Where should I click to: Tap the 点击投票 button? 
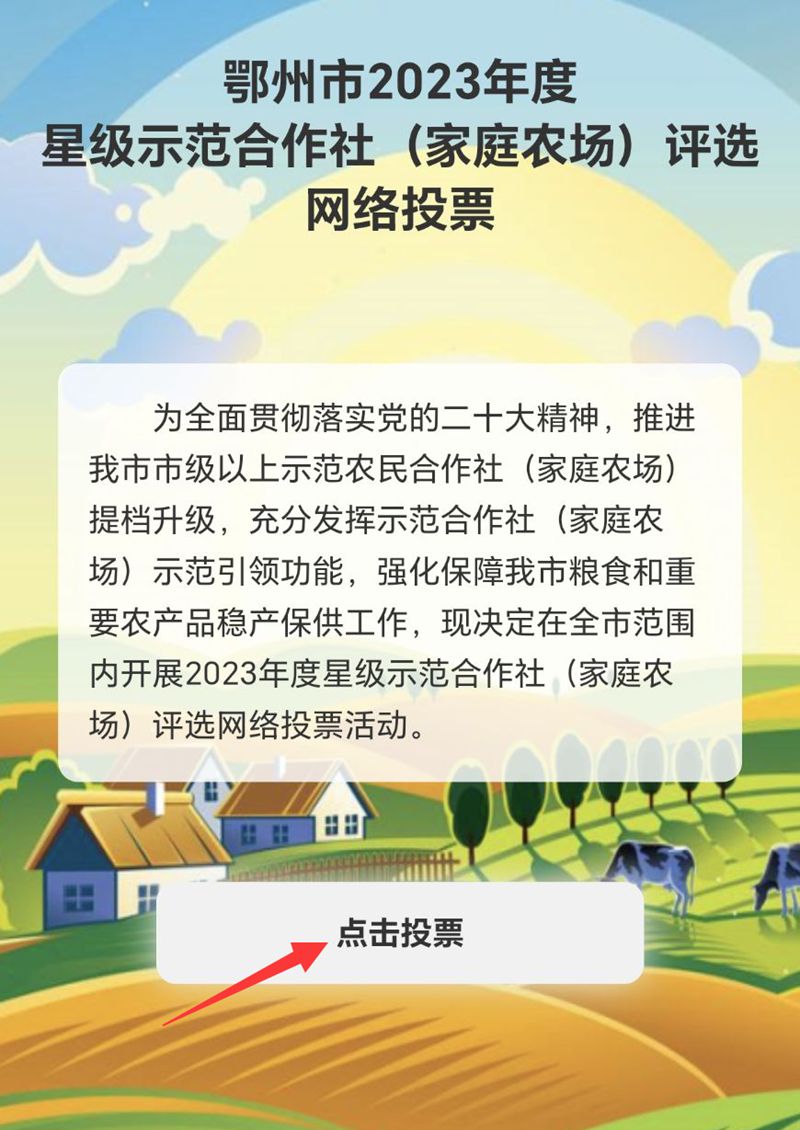pyautogui.click(x=400, y=933)
